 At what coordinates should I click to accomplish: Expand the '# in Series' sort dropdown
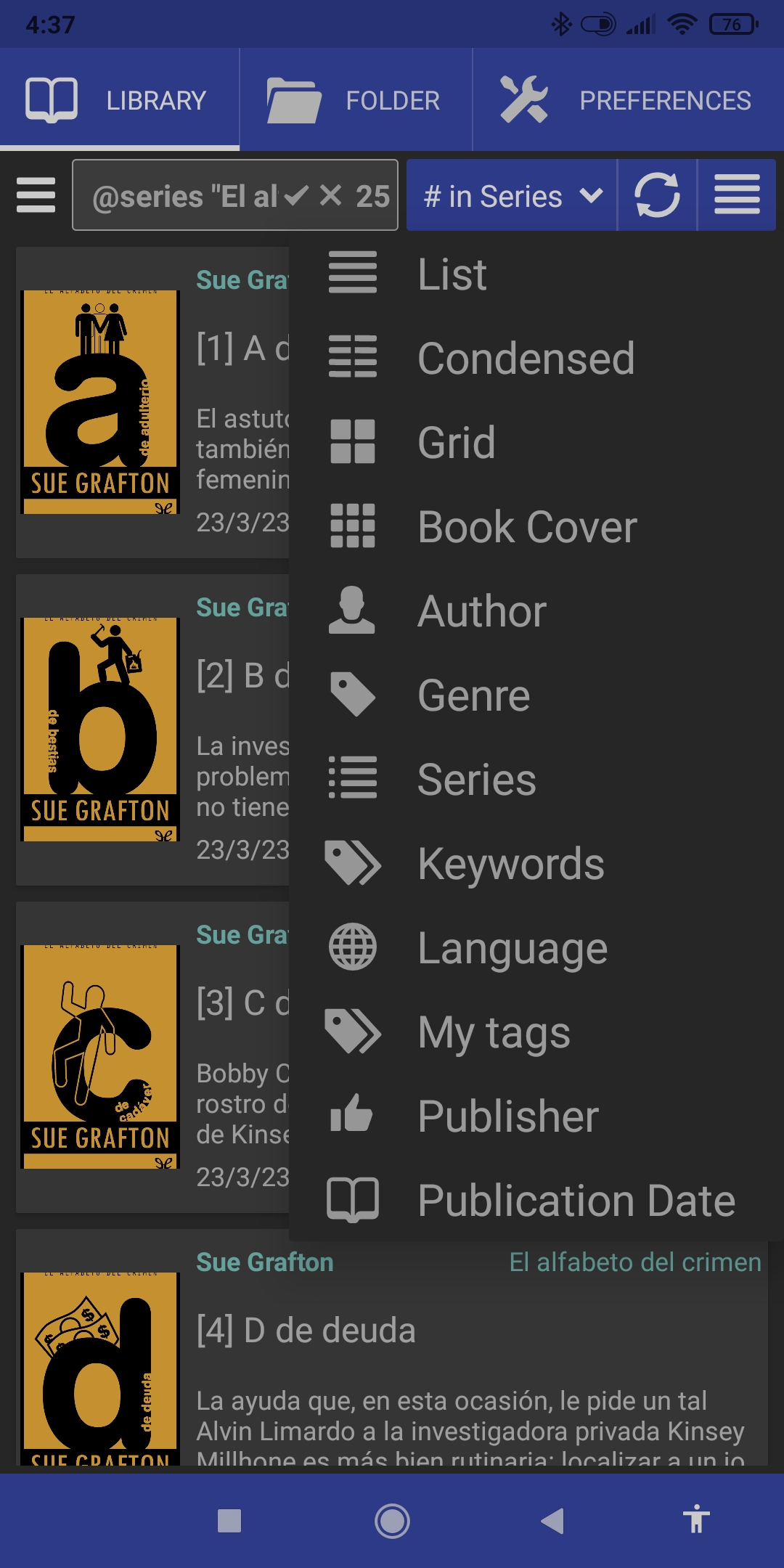(512, 196)
